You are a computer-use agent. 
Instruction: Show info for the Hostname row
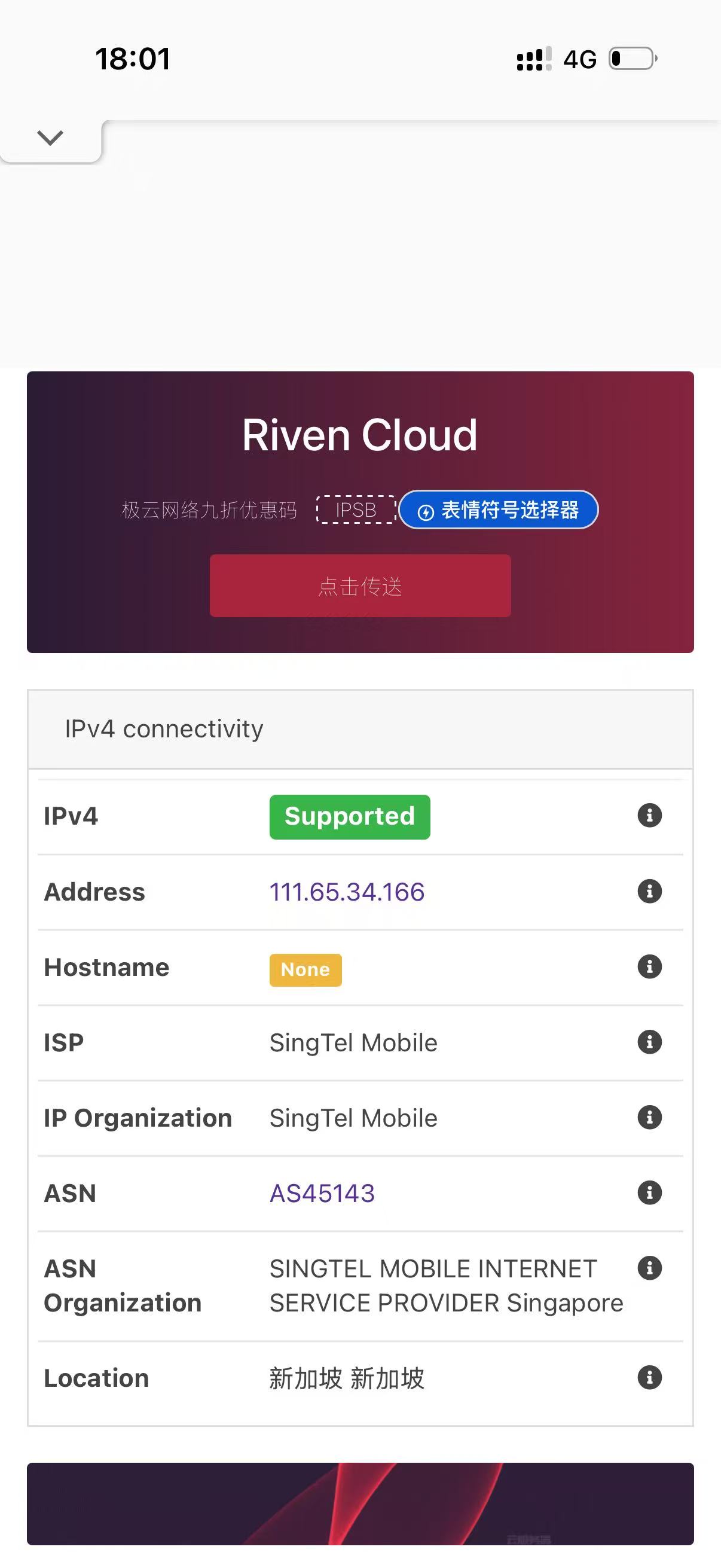click(649, 966)
